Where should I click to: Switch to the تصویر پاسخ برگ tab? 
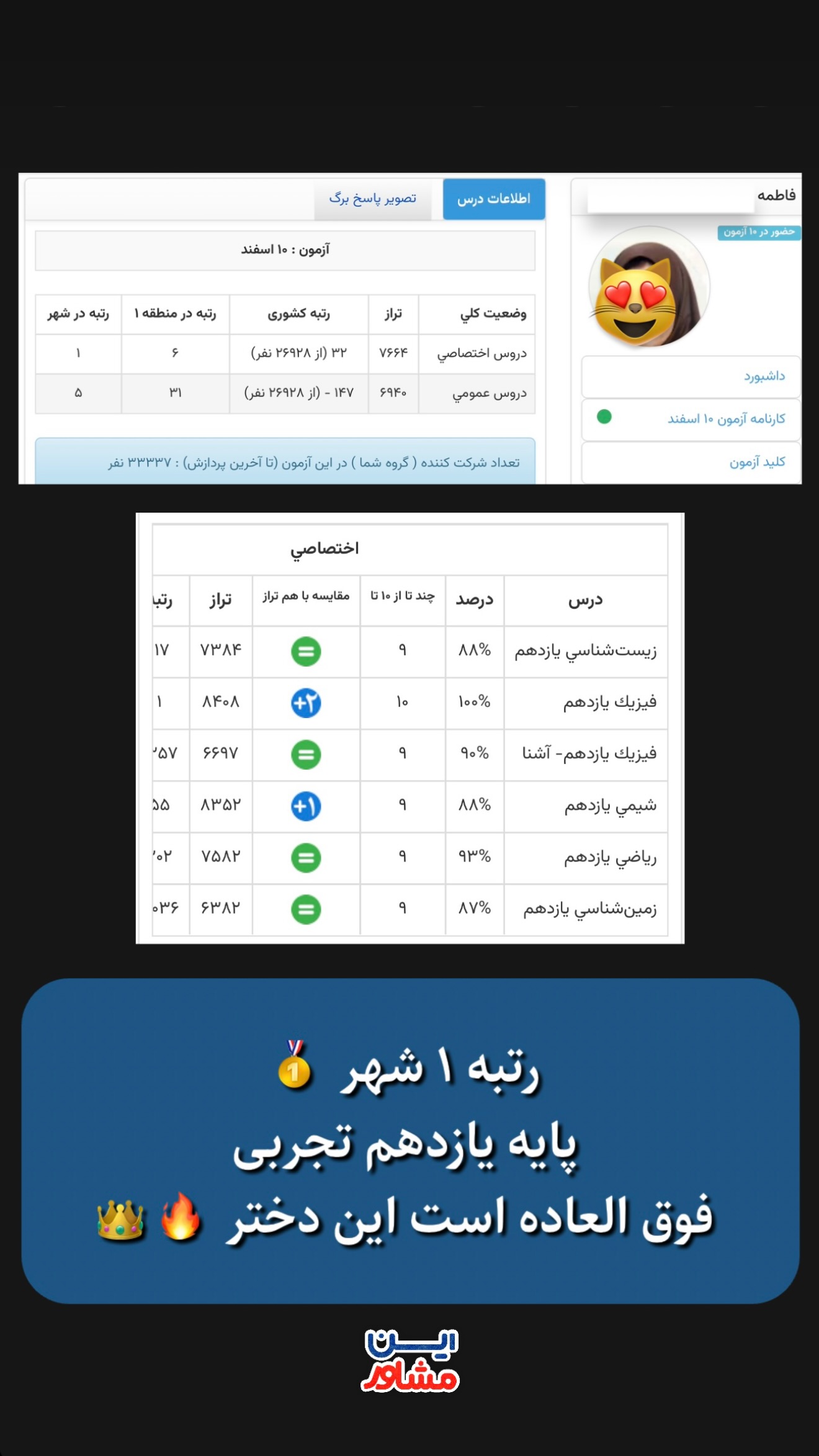373,199
